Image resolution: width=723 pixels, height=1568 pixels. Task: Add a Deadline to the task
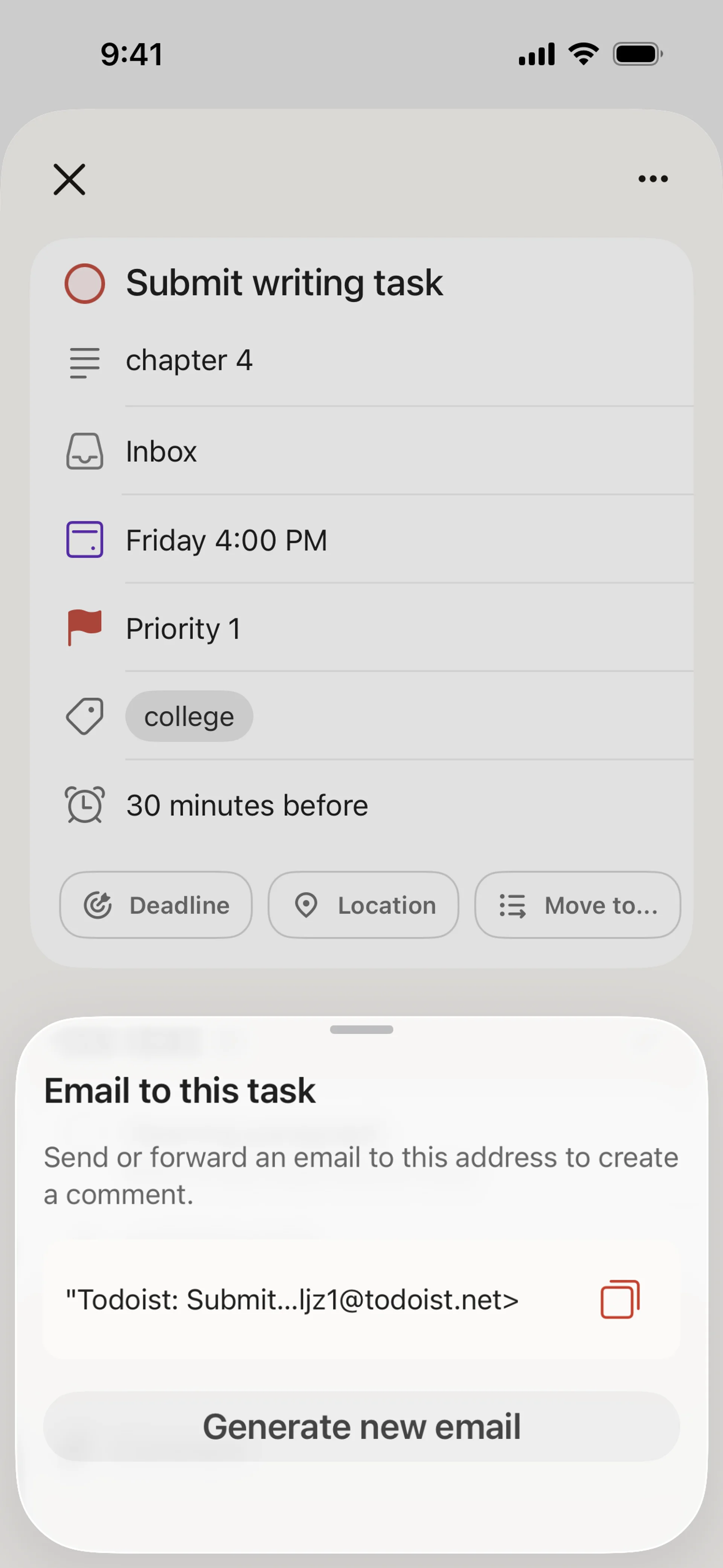156,905
